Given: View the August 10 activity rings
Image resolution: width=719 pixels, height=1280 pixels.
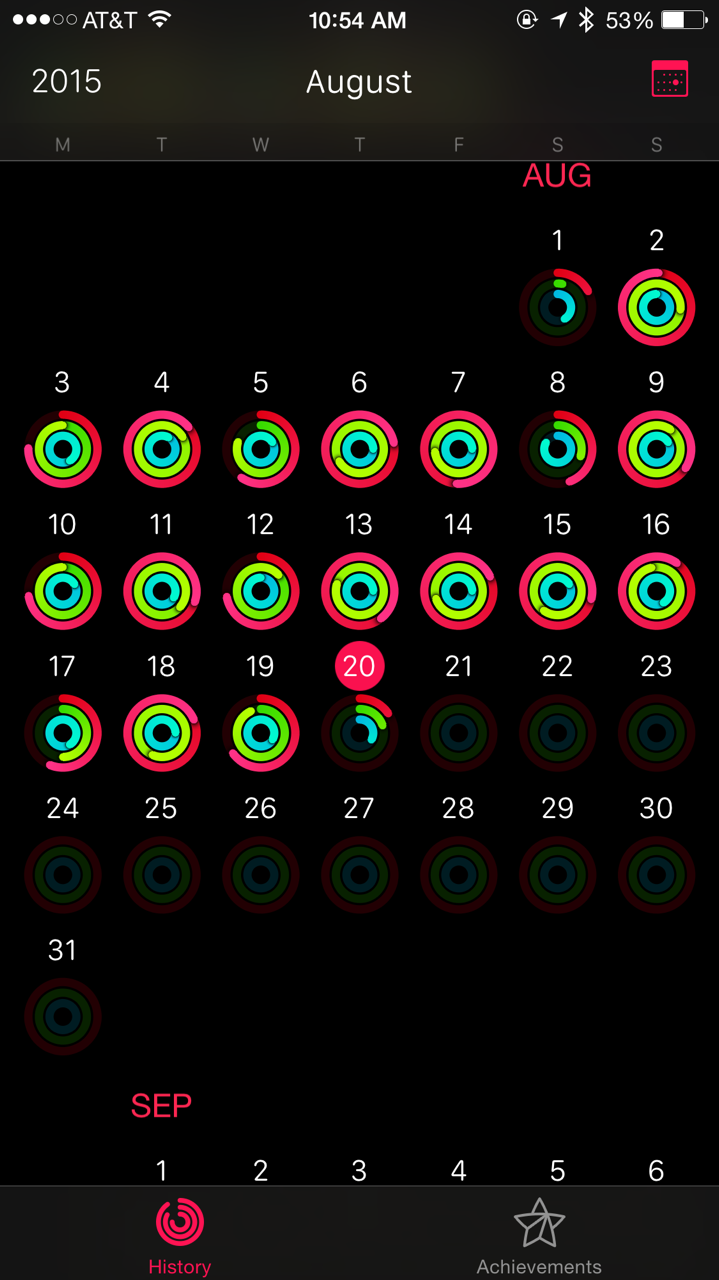Looking at the screenshot, I should [x=63, y=591].
